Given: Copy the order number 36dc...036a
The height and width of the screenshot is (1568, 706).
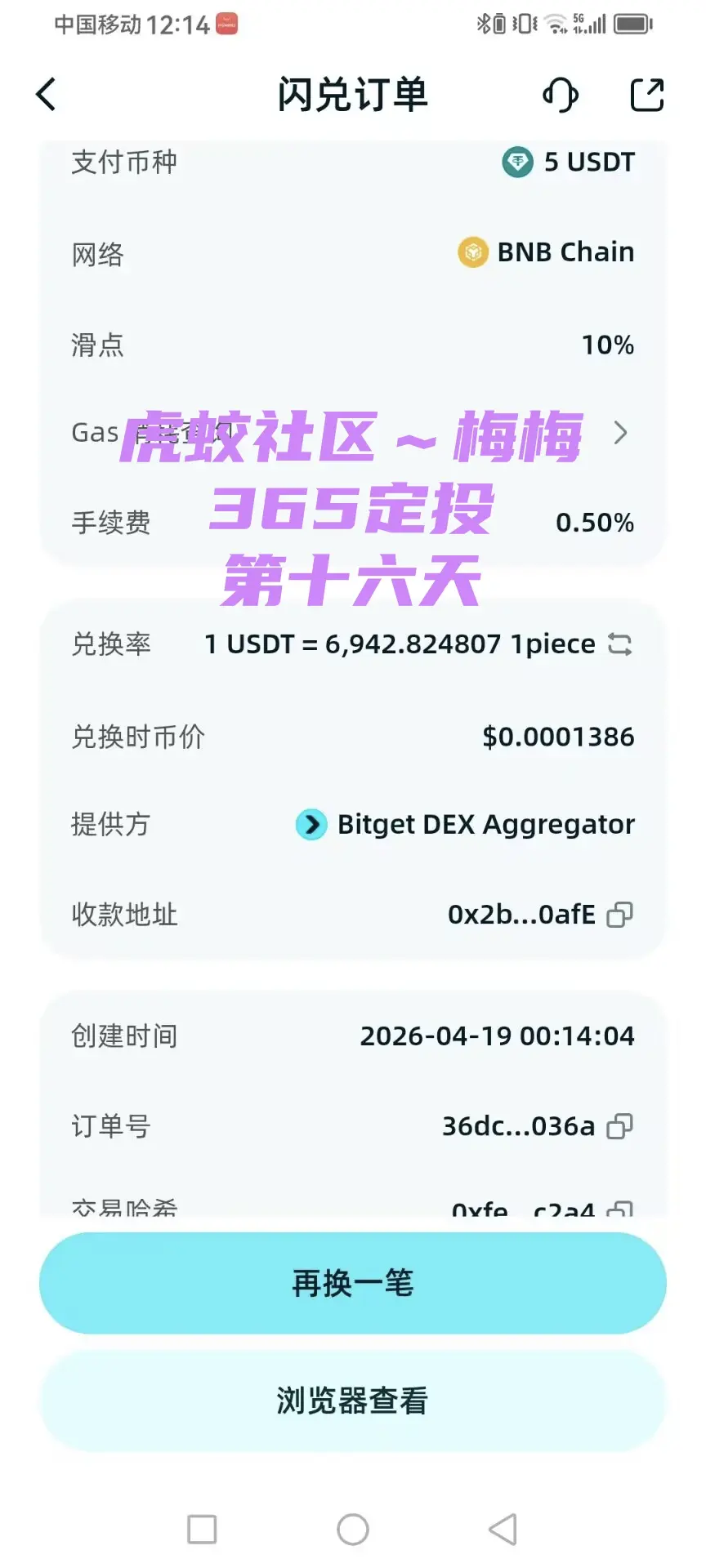Looking at the screenshot, I should [x=619, y=1127].
